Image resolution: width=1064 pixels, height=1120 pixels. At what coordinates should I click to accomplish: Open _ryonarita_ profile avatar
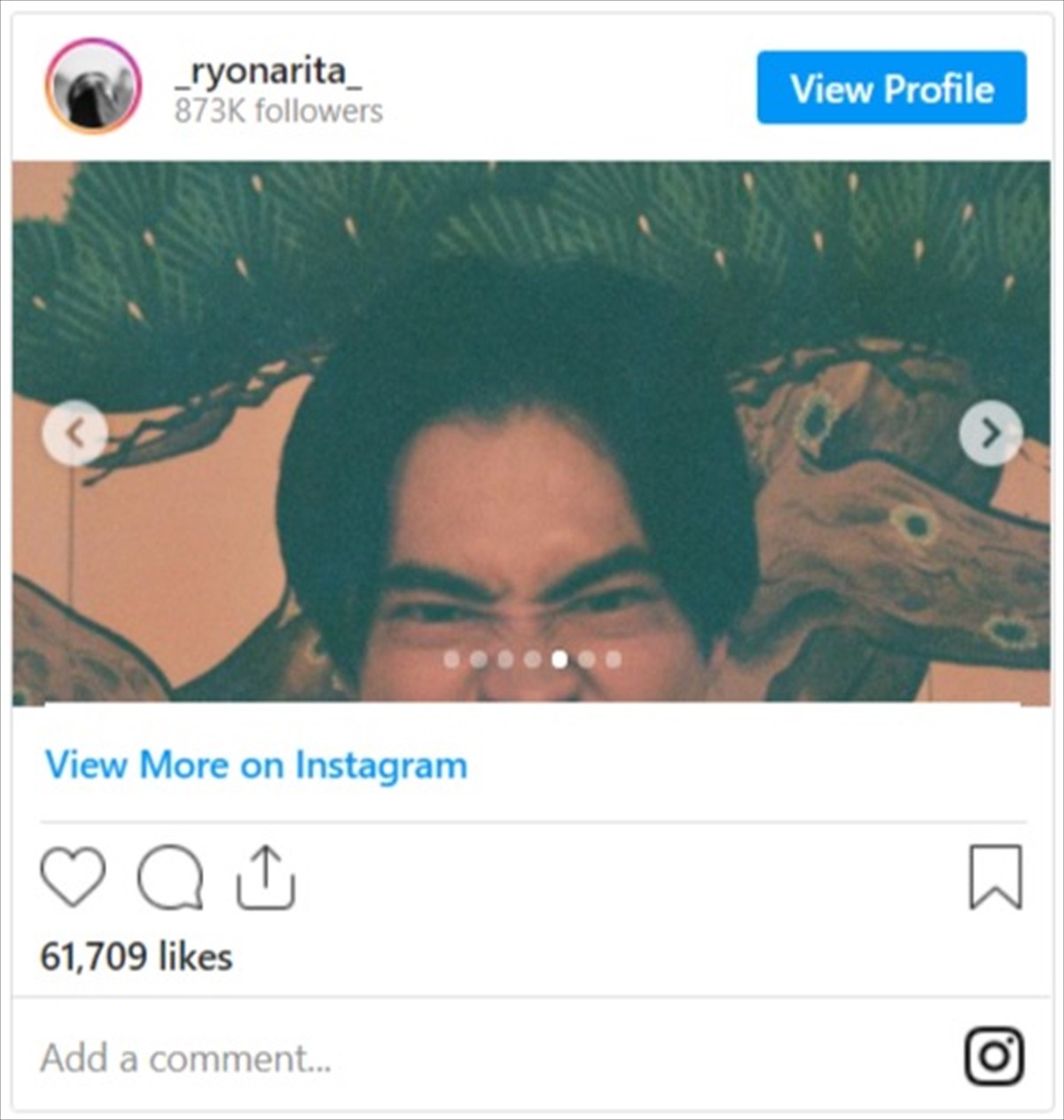(x=93, y=86)
